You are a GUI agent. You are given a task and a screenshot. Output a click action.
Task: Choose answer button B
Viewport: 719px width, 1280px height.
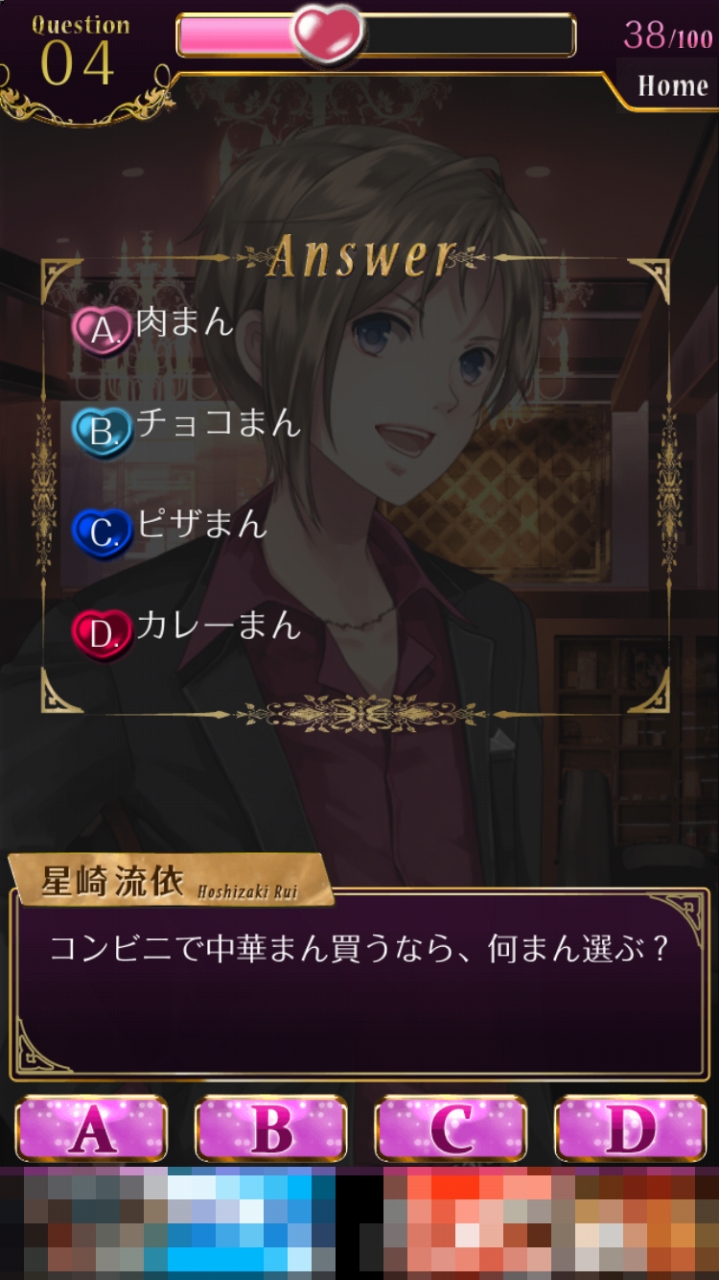coord(271,1129)
